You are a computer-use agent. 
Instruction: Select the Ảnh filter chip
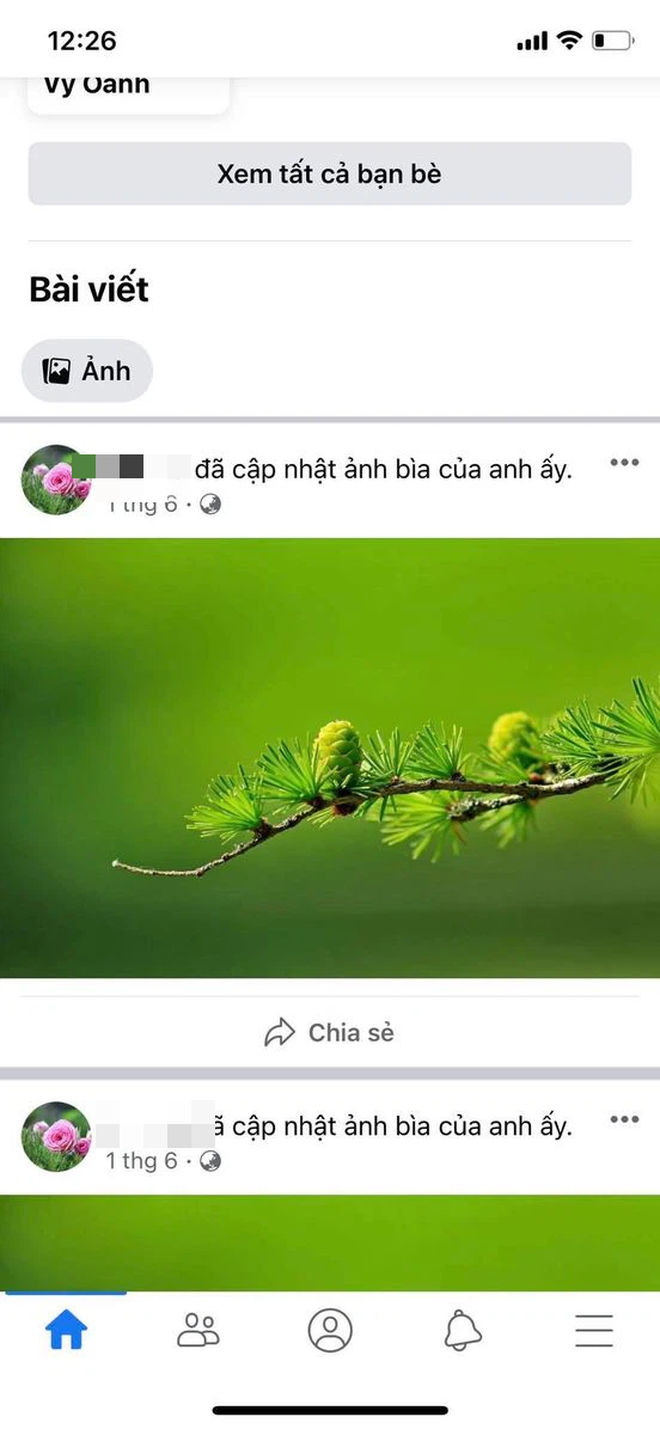87,371
